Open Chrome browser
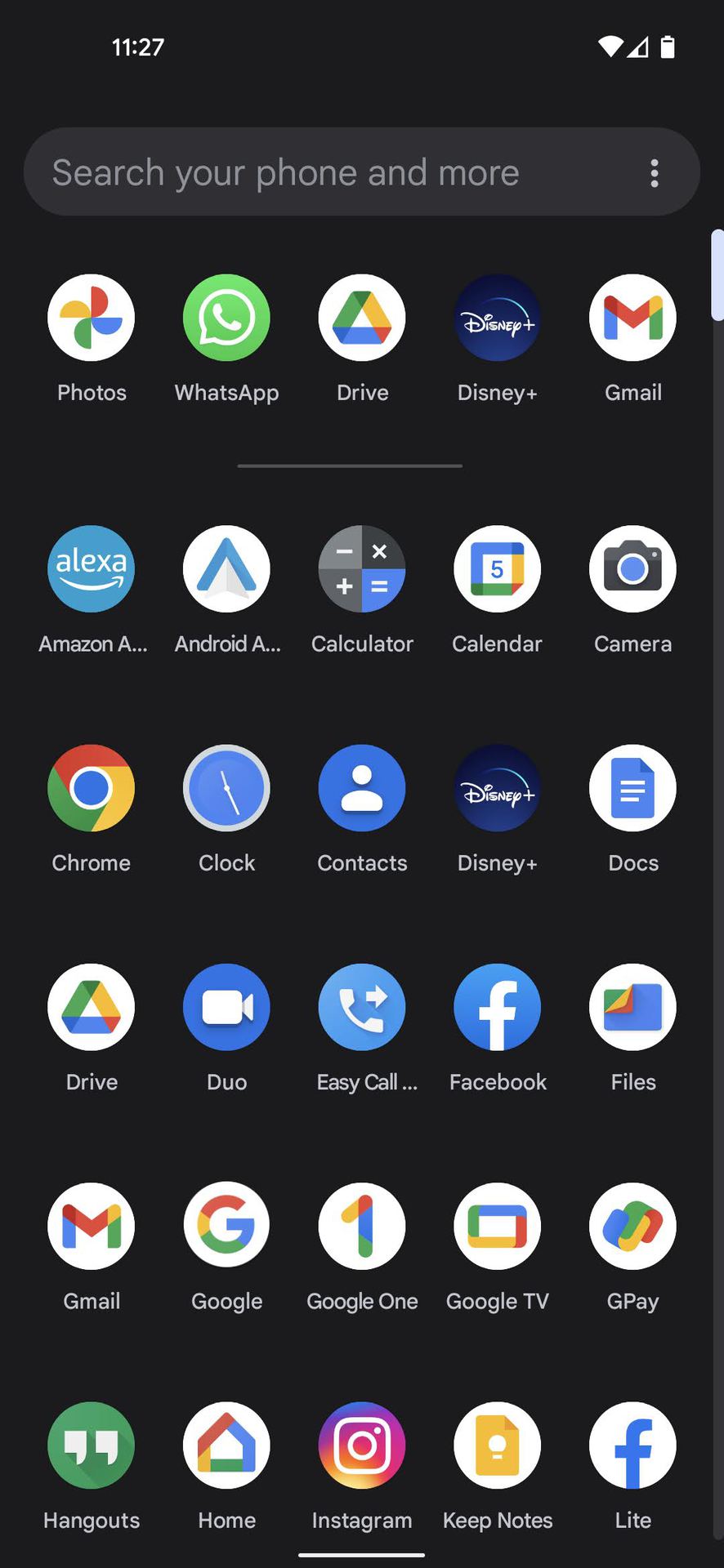The height and width of the screenshot is (1568, 724). tap(92, 788)
